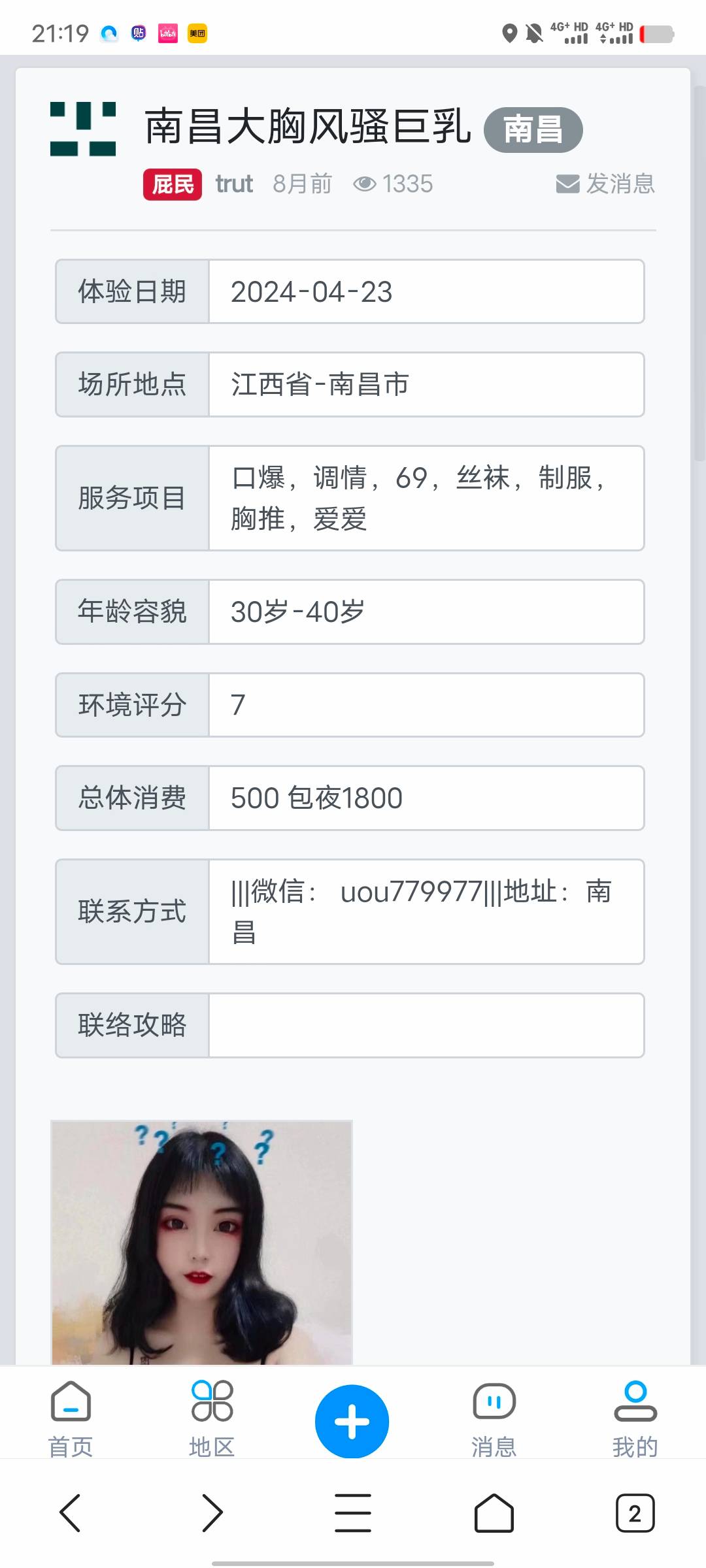Go back with the browser back arrow
Screen dimensions: 706x1568
click(x=70, y=1512)
